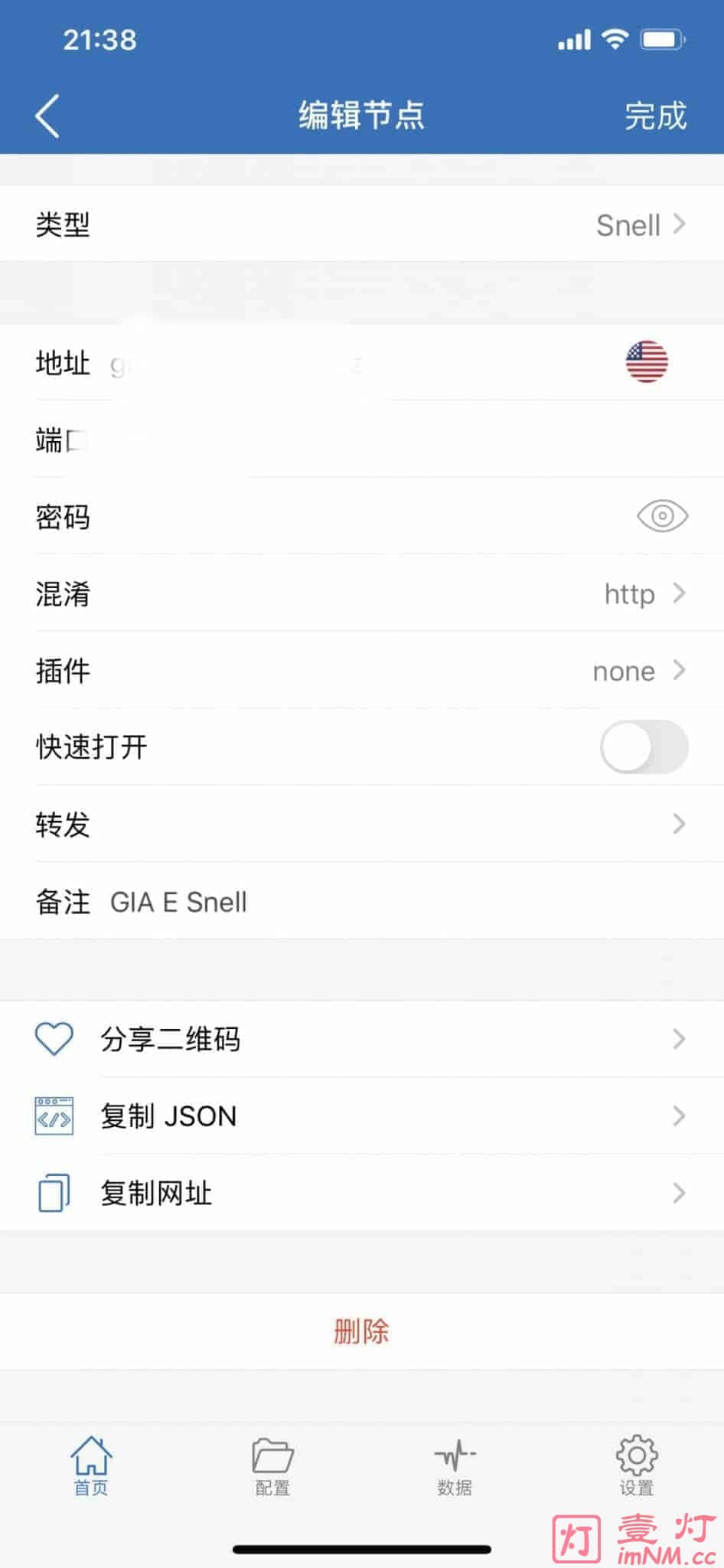Screen dimensions: 724x1568
Task: Switch to the 设置 settings tab
Action: click(x=636, y=1465)
